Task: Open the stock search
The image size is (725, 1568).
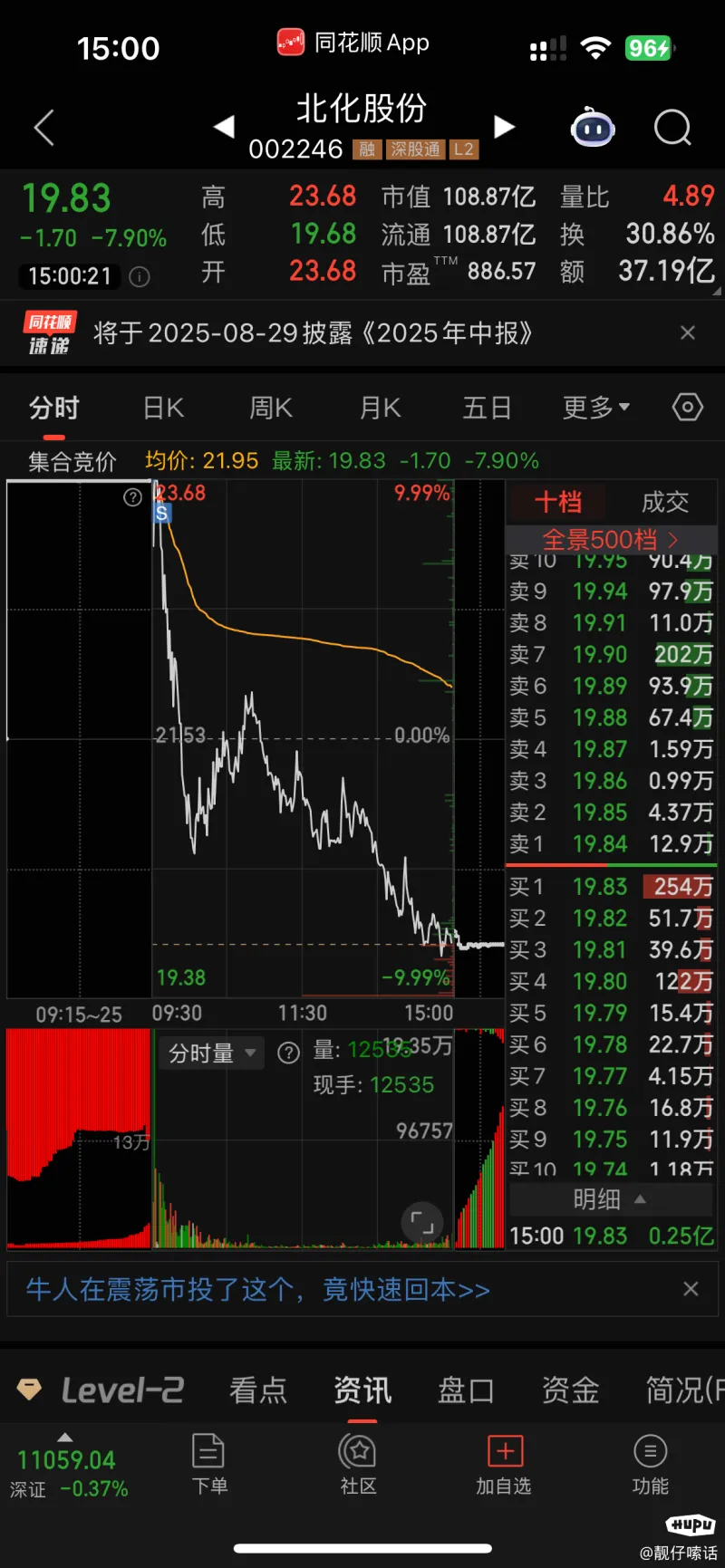Action: (x=672, y=128)
